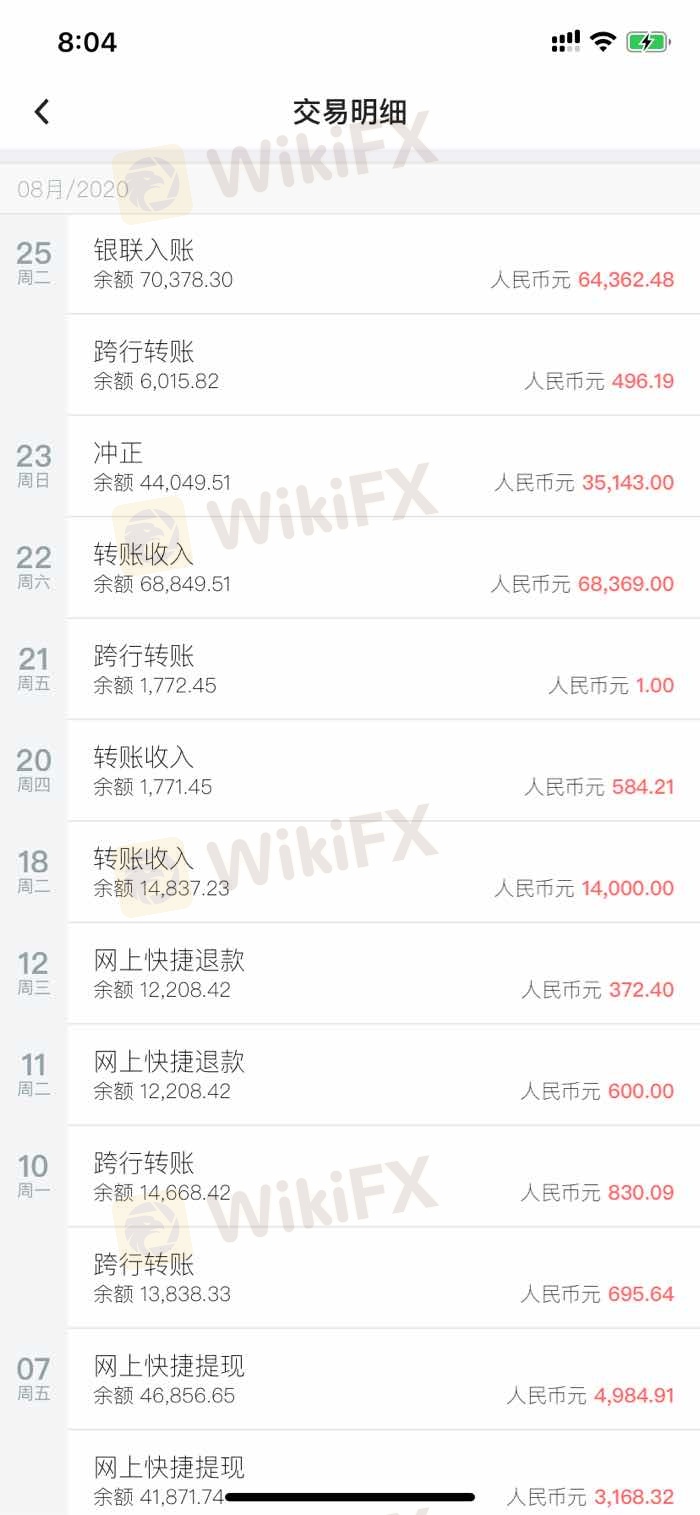Image resolution: width=700 pixels, height=1515 pixels.
Task: Go back from the 交易明细 screen
Action: 41,111
